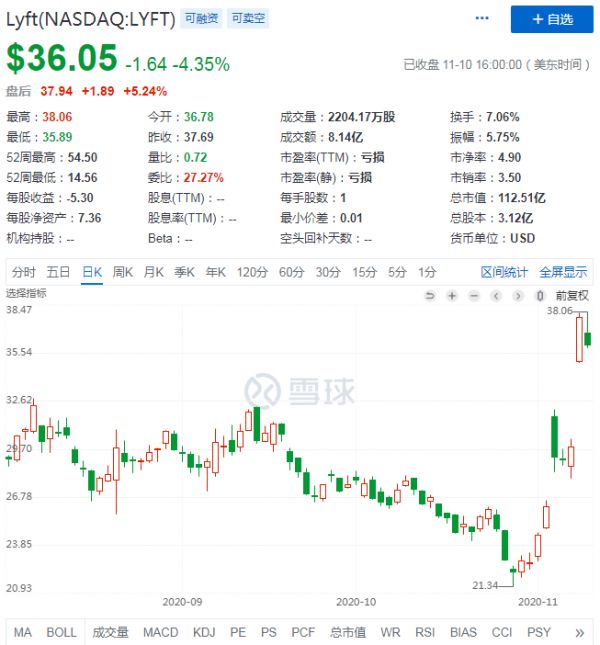
Task: Select the 周K weekly candlestick tab
Action: (123, 272)
